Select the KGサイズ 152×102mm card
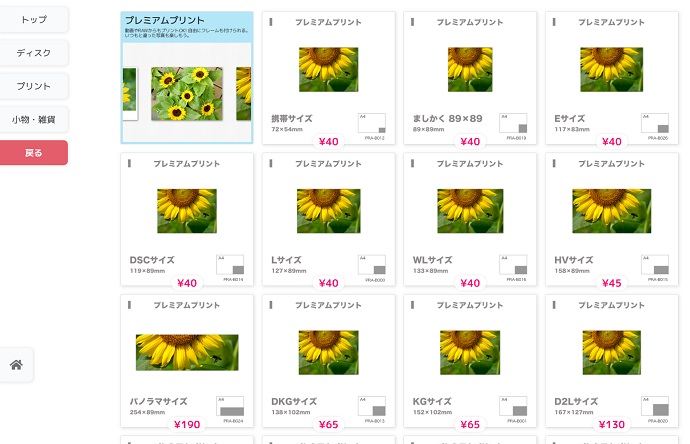 point(470,362)
